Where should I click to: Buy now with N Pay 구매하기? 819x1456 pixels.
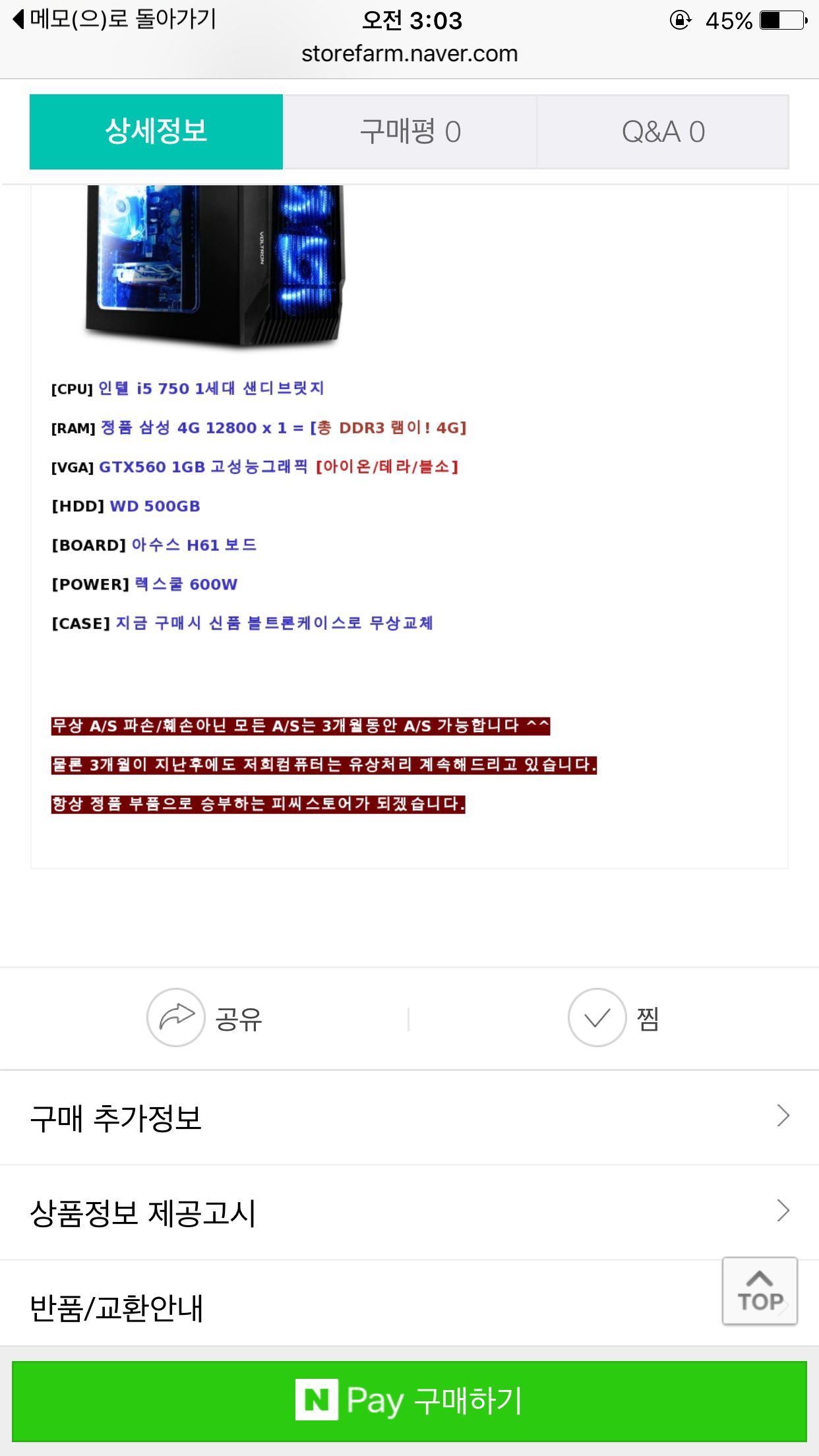[x=409, y=1401]
